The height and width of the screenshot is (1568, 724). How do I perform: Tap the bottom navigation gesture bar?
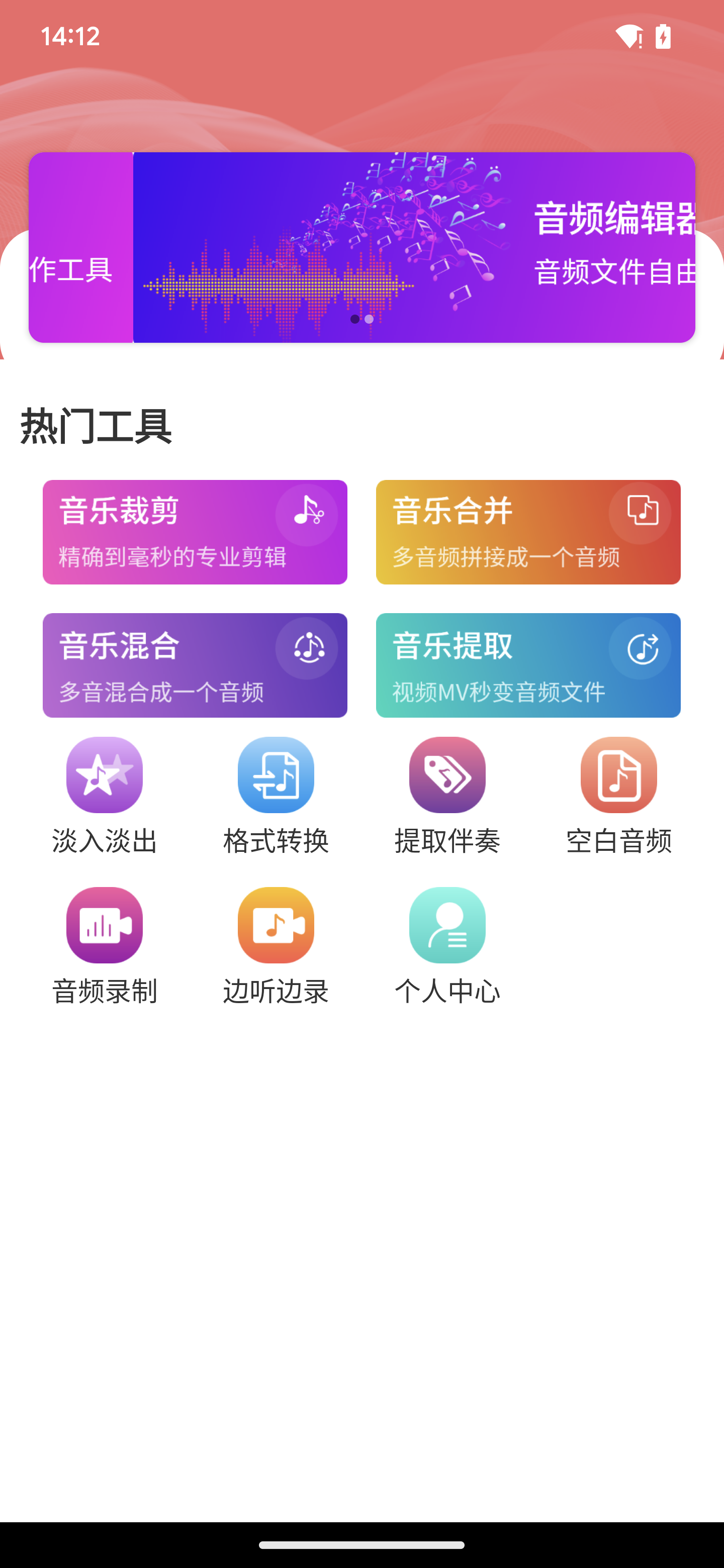tap(361, 1546)
